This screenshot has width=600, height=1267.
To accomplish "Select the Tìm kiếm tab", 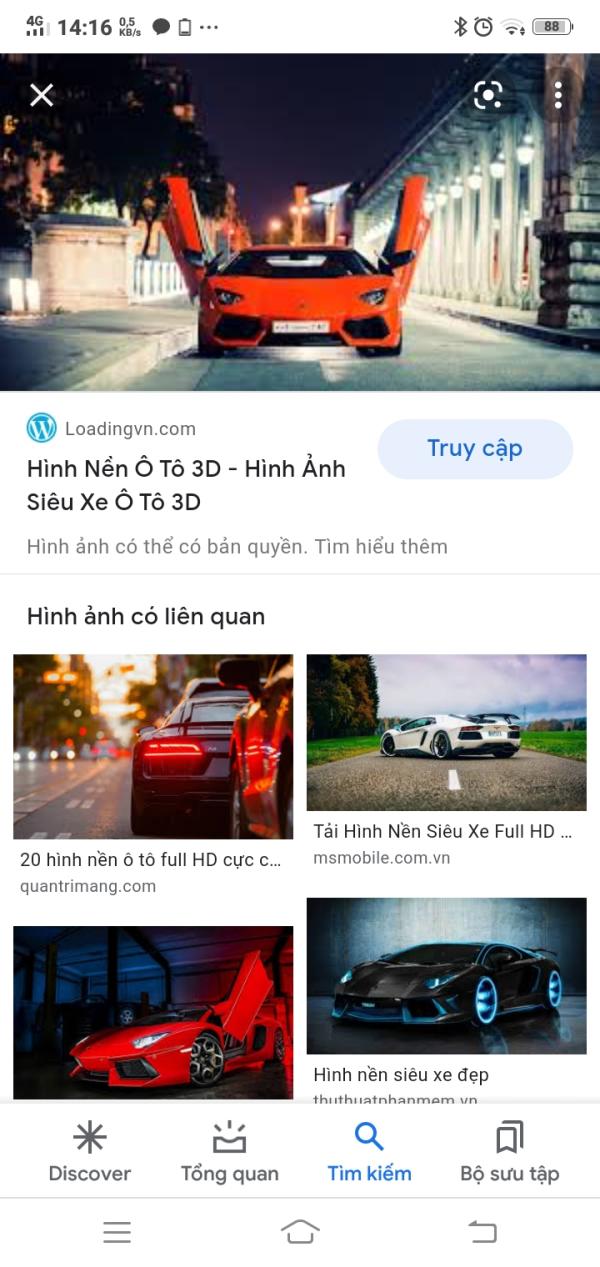I will pyautogui.click(x=369, y=1152).
